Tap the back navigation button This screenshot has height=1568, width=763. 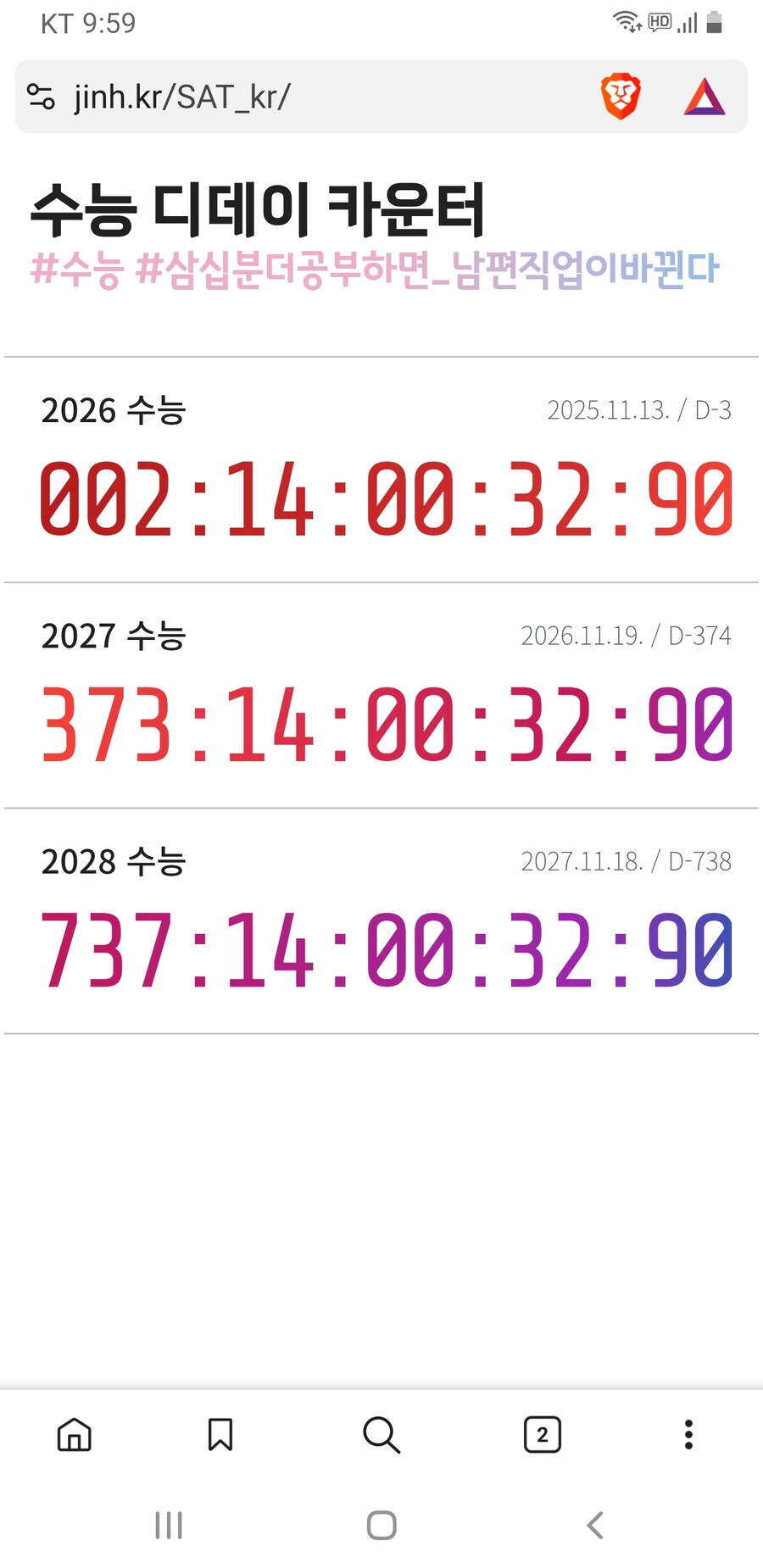click(593, 1526)
